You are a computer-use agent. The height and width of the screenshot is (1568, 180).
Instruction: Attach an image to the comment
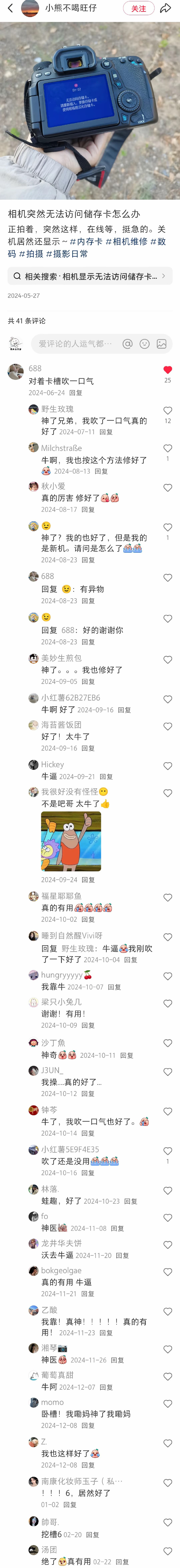(162, 344)
